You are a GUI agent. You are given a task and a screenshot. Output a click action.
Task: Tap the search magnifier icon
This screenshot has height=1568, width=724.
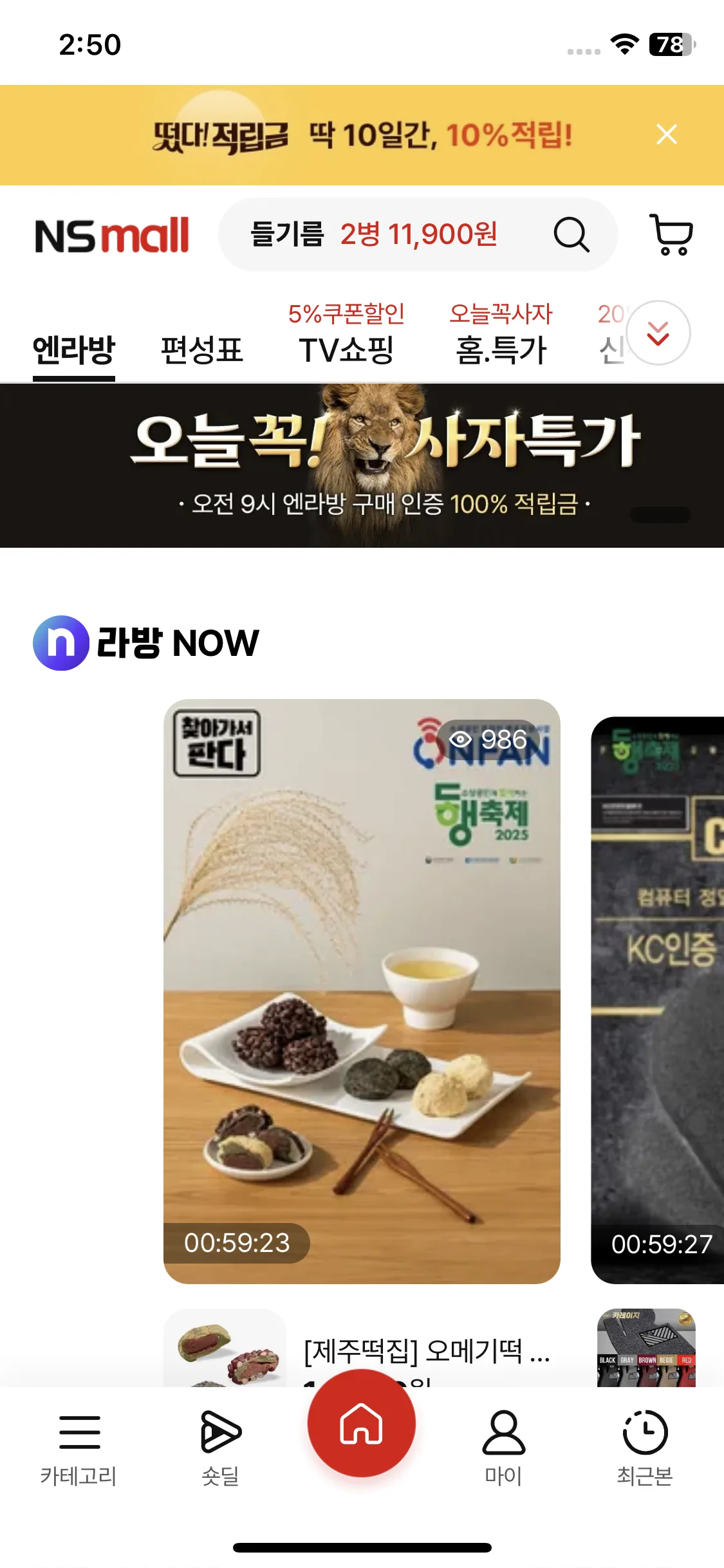[571, 234]
